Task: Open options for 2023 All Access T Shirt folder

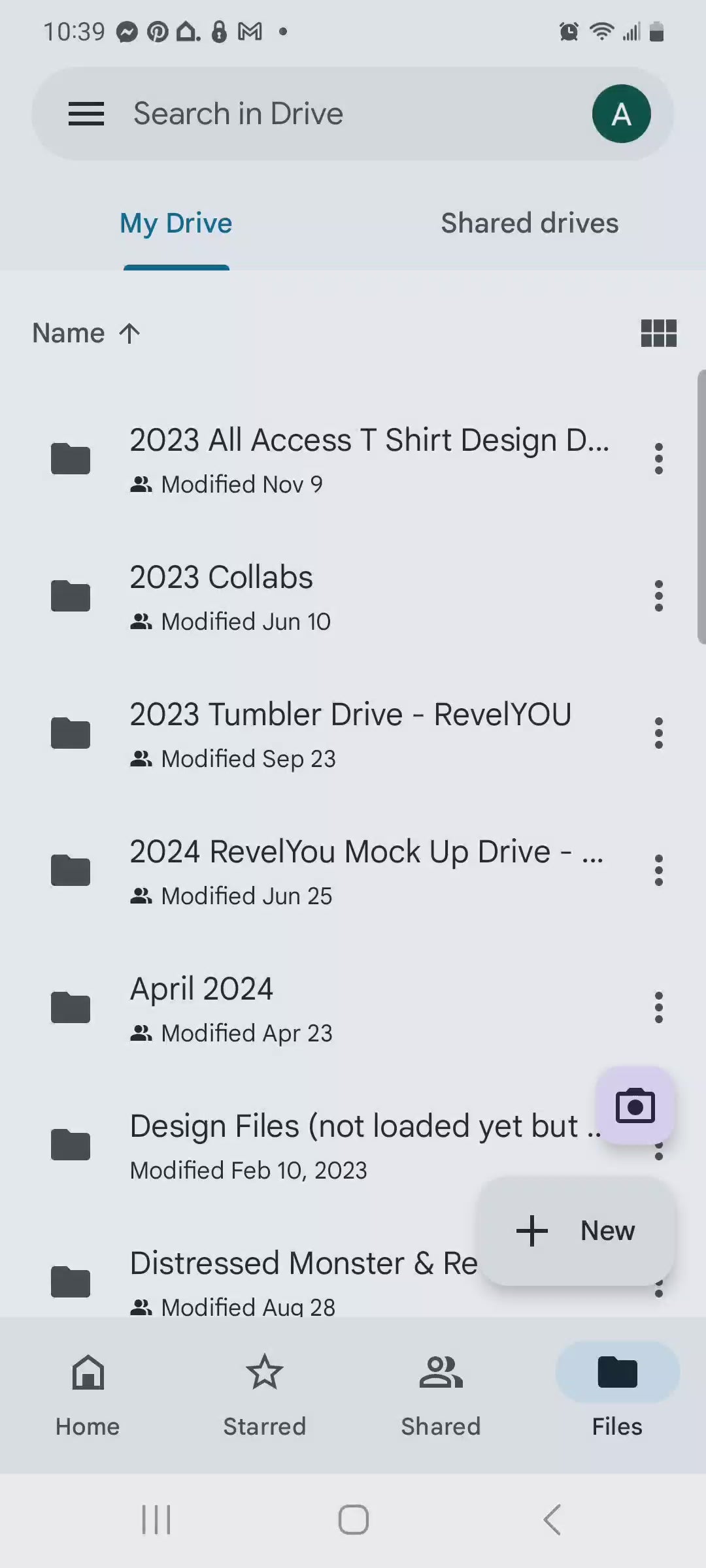Action: click(658, 459)
